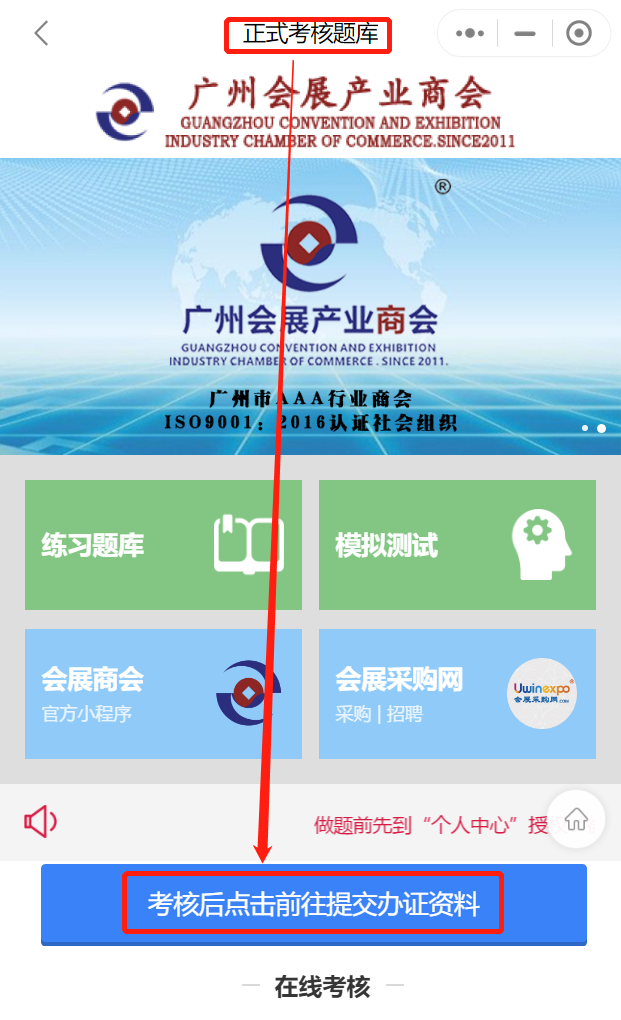Open 会展商会 official mini program
621x1020 pixels.
(x=163, y=694)
